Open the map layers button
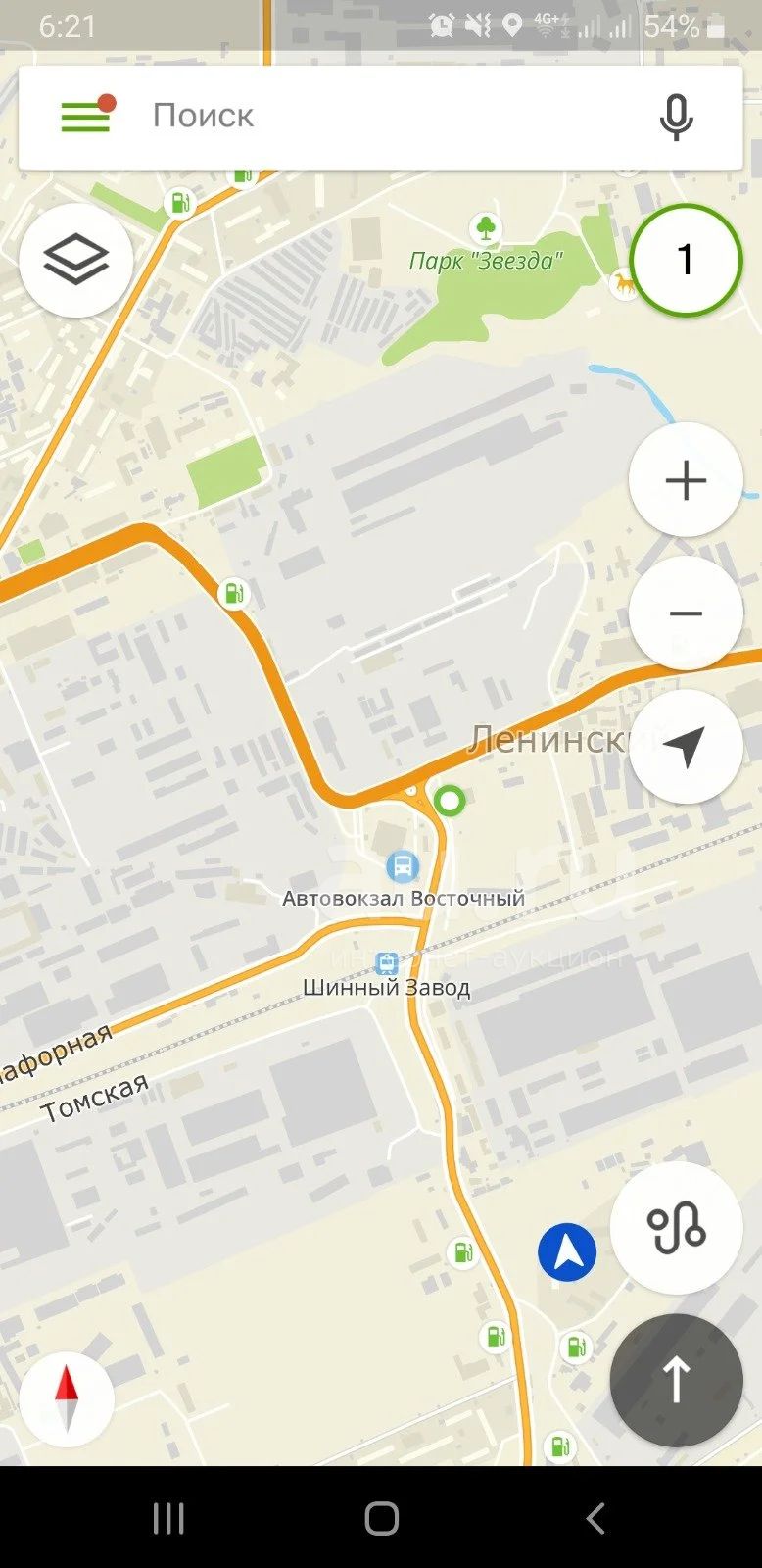Image resolution: width=762 pixels, height=1568 pixels. pyautogui.click(x=75, y=260)
